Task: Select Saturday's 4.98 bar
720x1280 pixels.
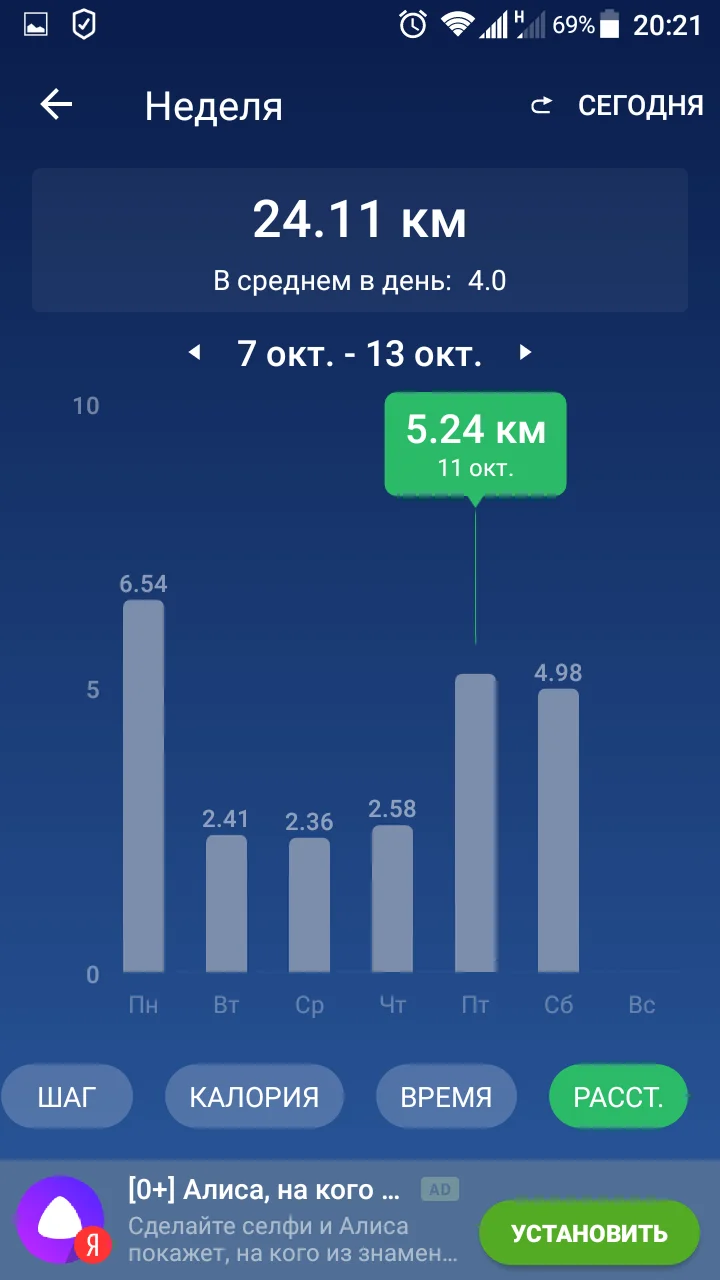Action: [x=558, y=830]
